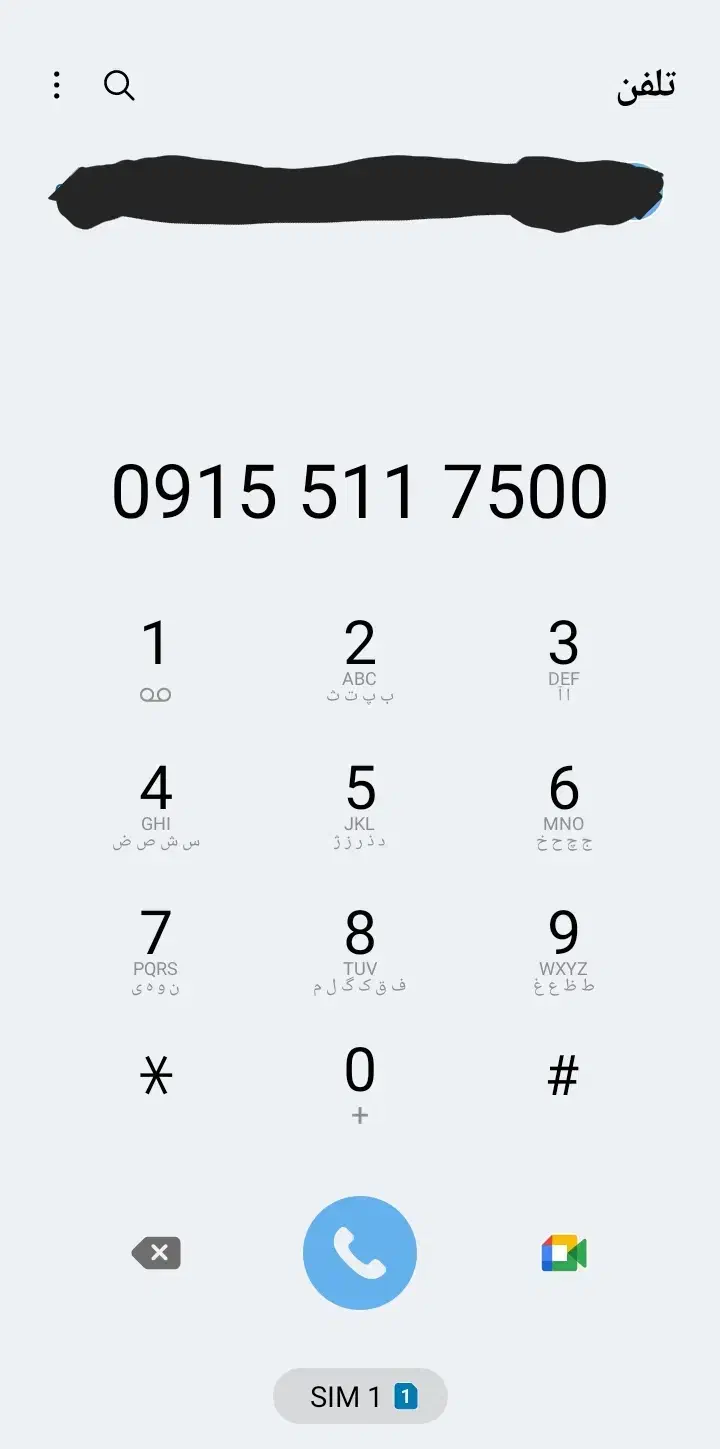Delete the last dialed digit
Image resolution: width=720 pixels, height=1449 pixels.
coord(157,1253)
